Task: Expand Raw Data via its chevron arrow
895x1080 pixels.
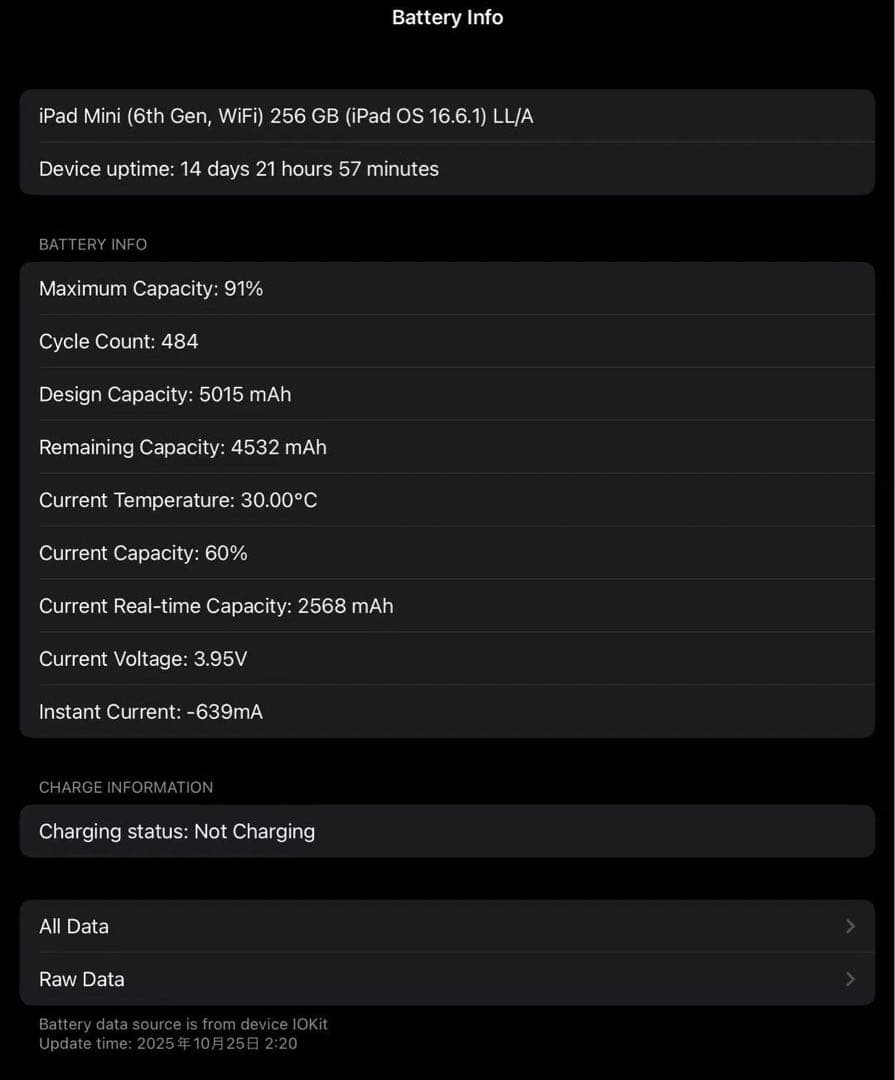Action: click(848, 979)
